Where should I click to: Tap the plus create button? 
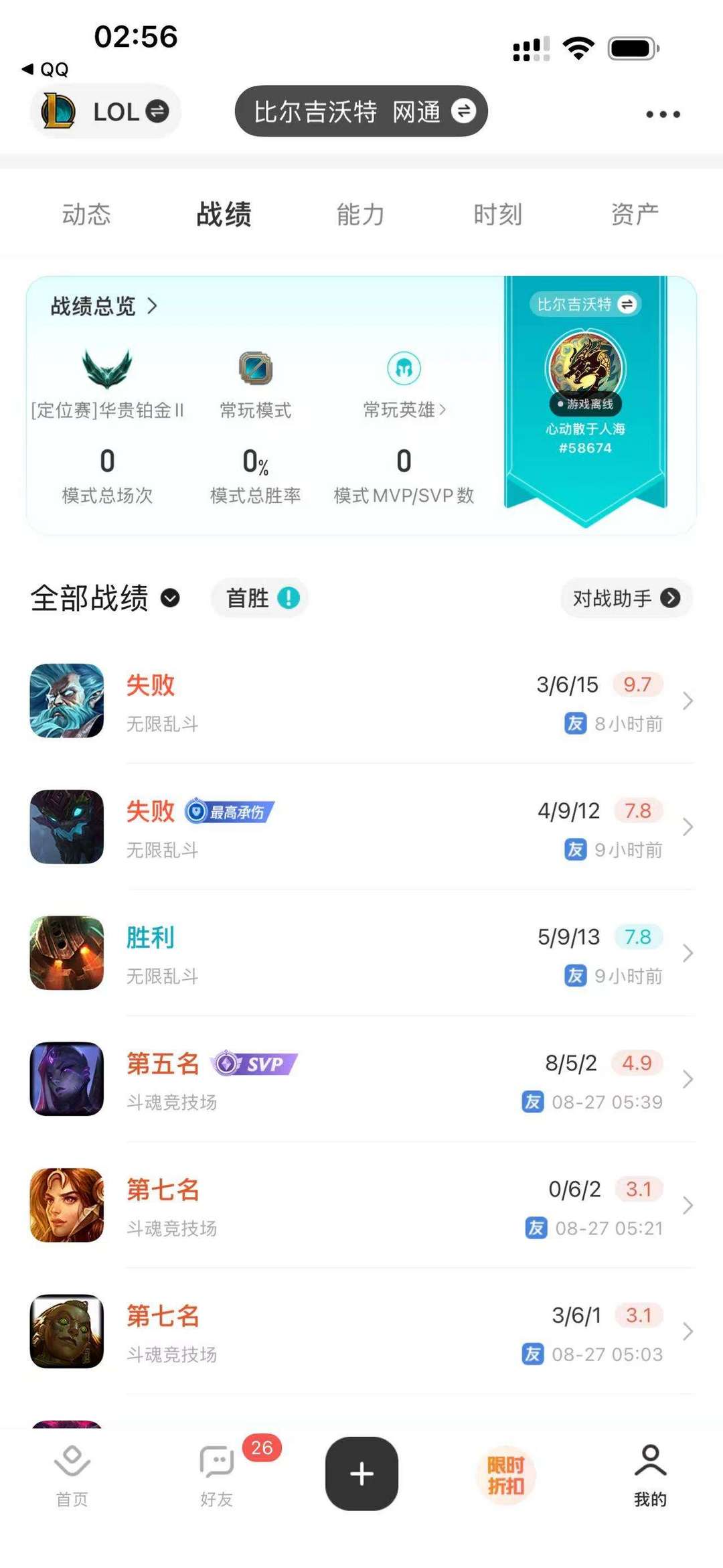tap(361, 1474)
